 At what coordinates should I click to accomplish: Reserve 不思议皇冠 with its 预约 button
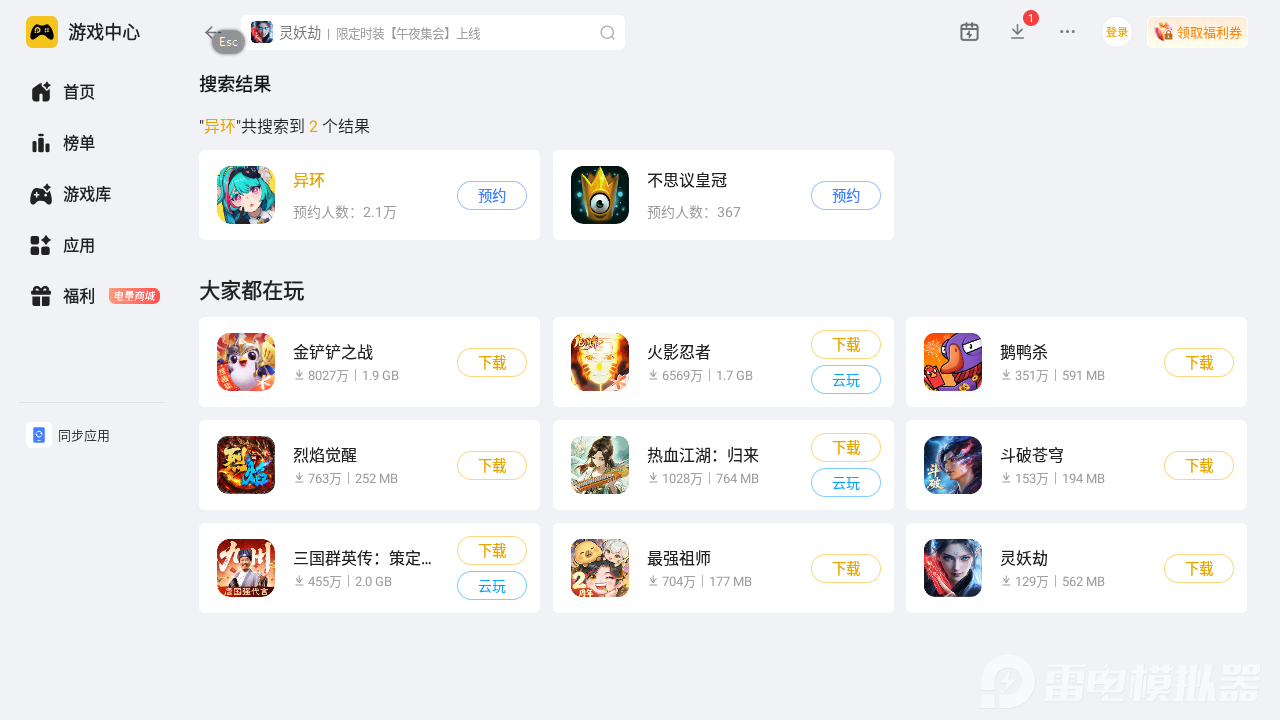[846, 195]
